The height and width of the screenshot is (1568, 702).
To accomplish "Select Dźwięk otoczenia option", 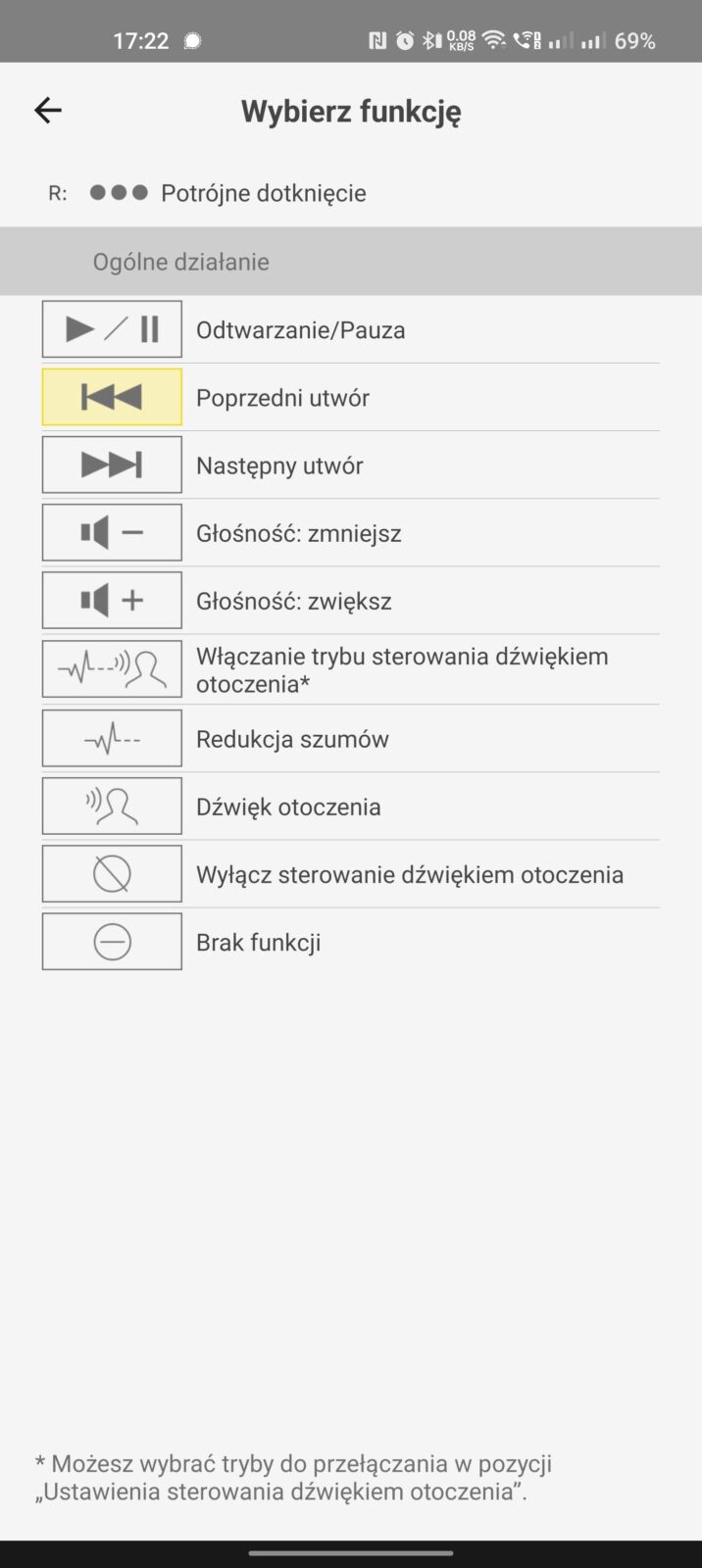I will tap(288, 807).
